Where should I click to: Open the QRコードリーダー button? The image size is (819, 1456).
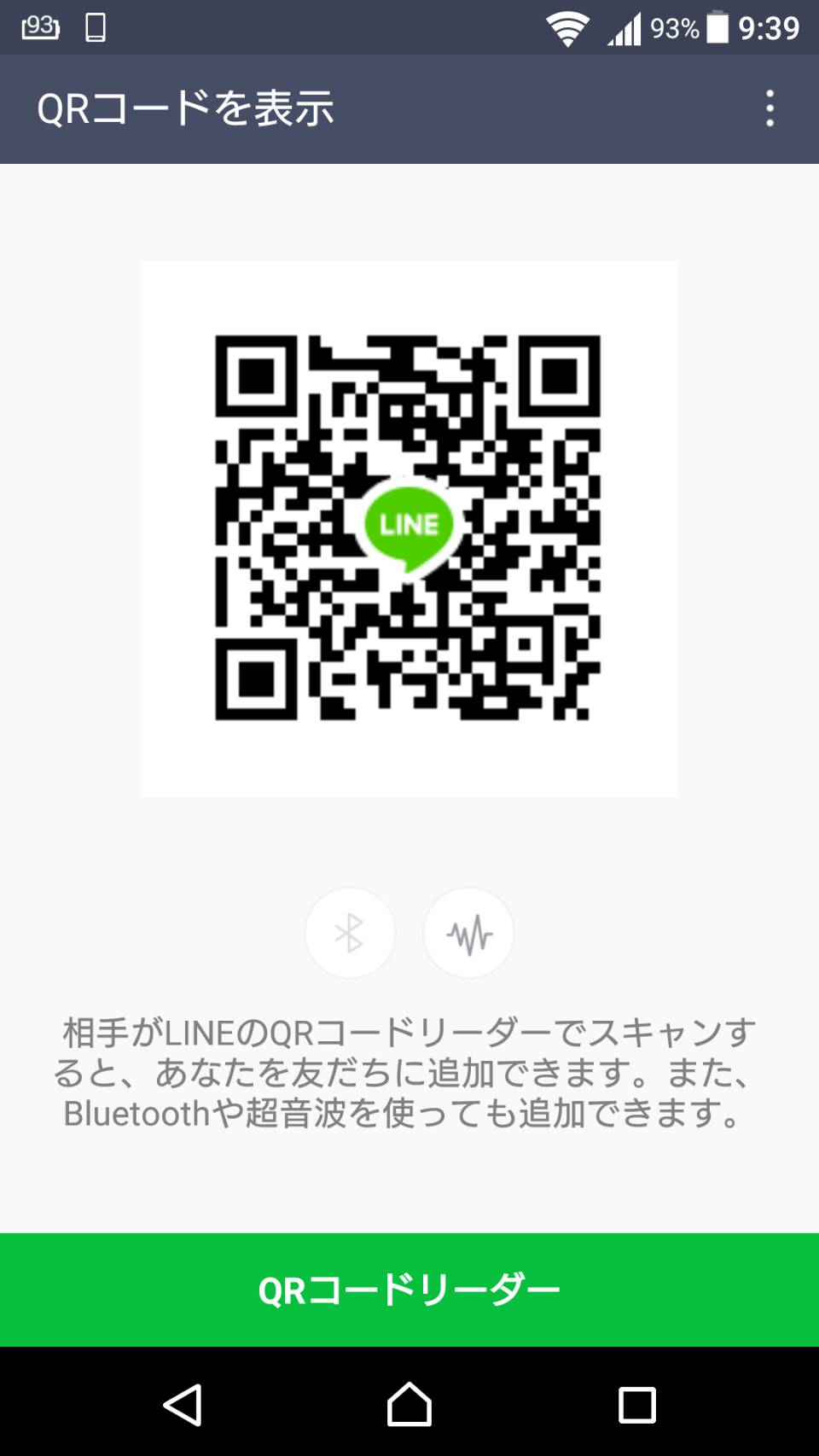[409, 1290]
